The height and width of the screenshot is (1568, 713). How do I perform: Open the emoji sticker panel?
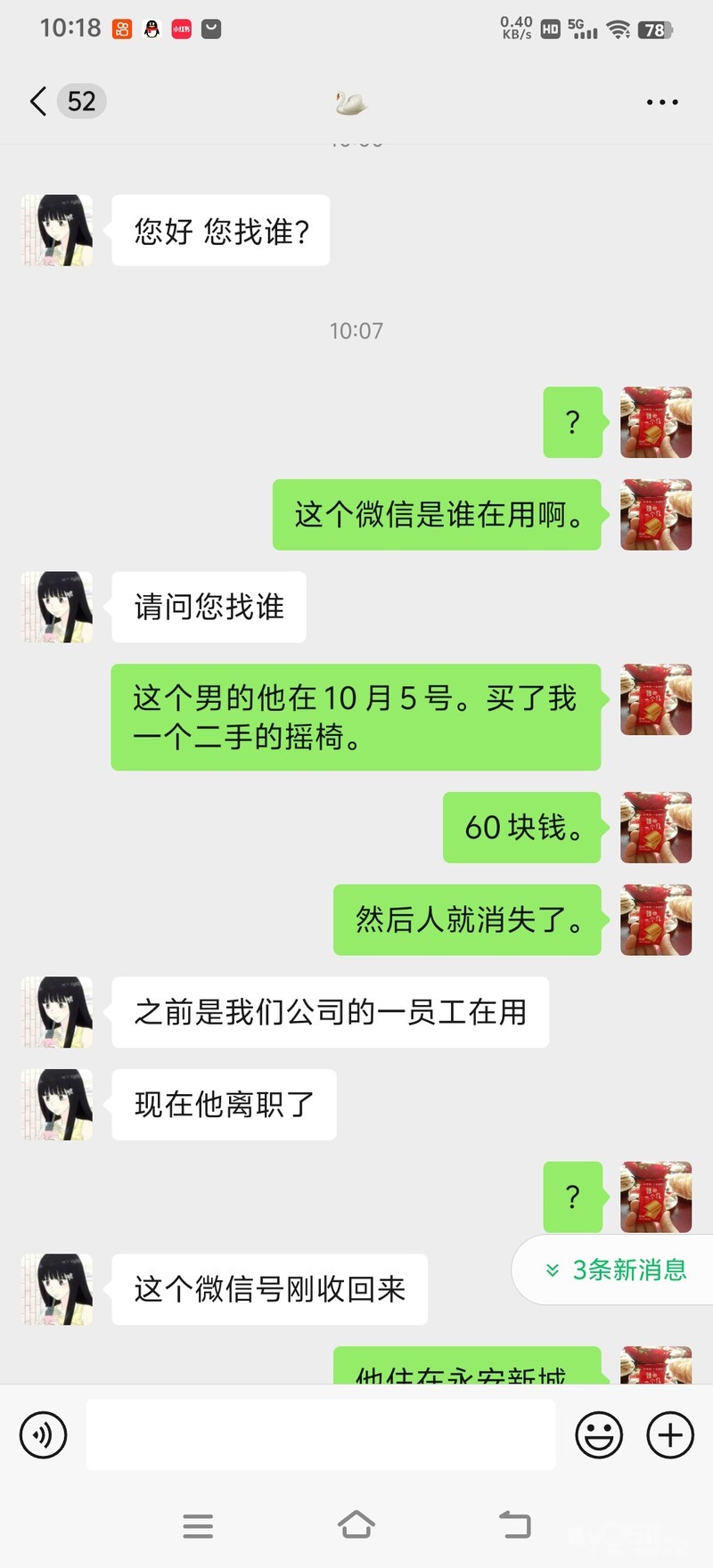(x=599, y=1435)
